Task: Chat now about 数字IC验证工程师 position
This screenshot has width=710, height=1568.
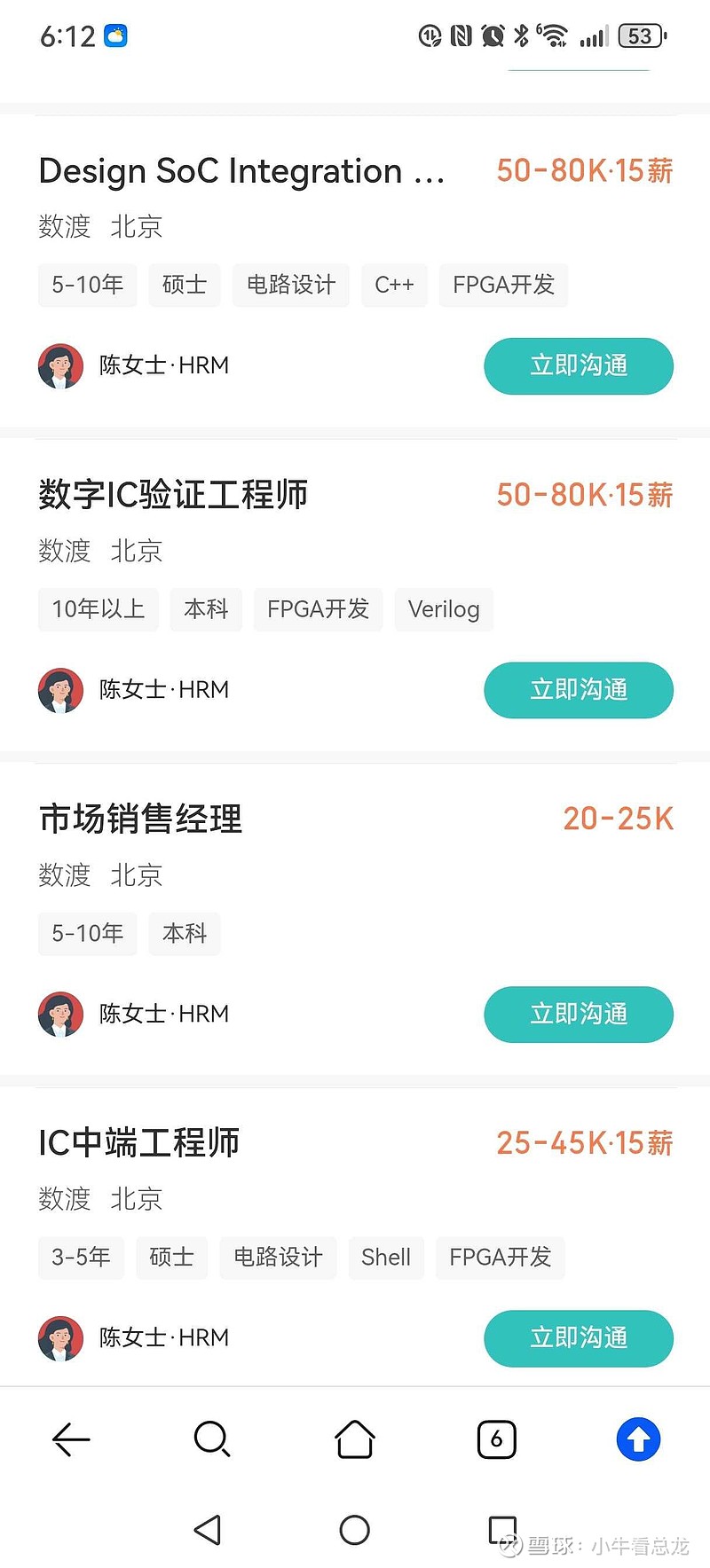Action: pos(578,690)
